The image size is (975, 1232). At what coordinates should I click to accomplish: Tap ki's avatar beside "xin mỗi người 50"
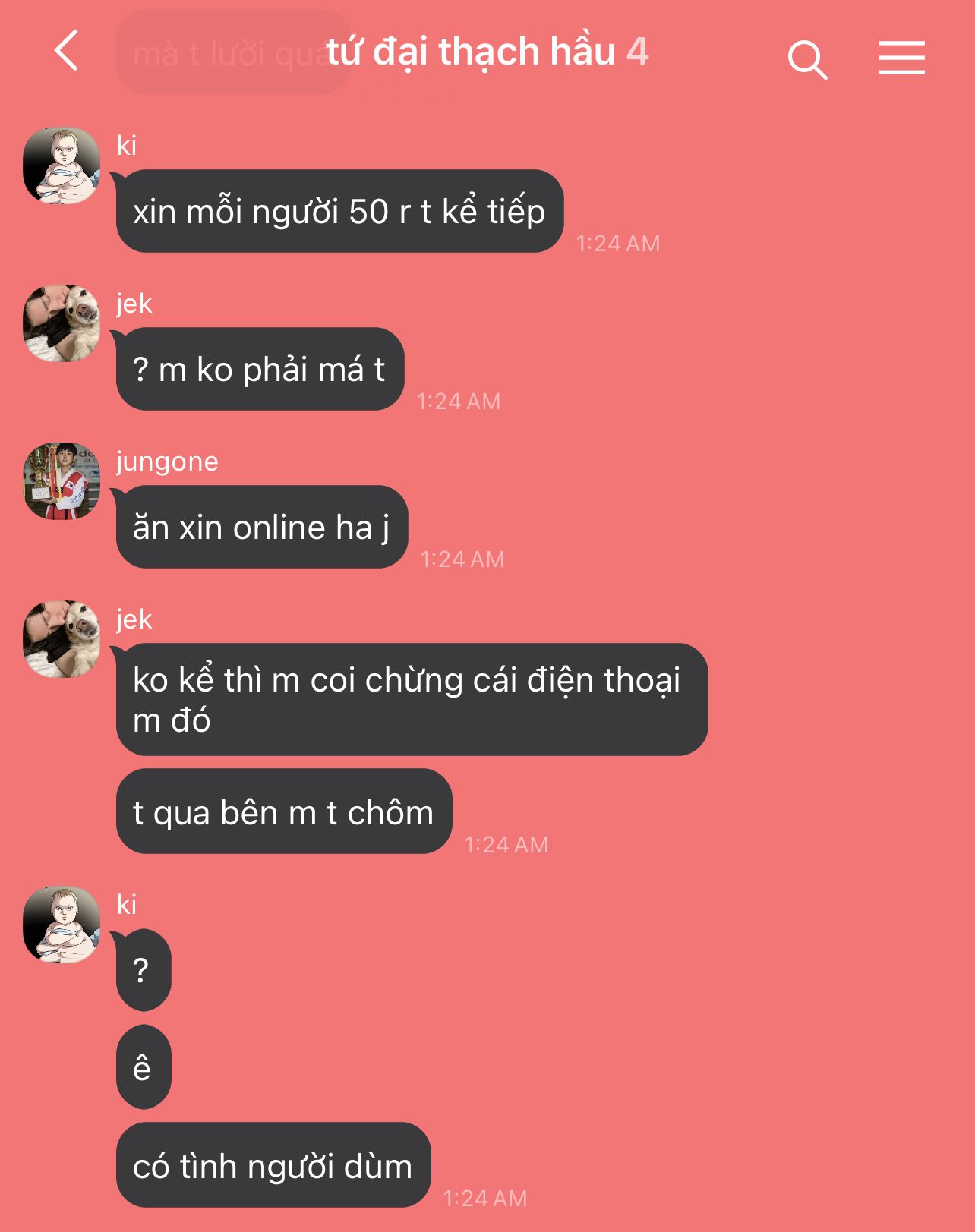pos(62,165)
